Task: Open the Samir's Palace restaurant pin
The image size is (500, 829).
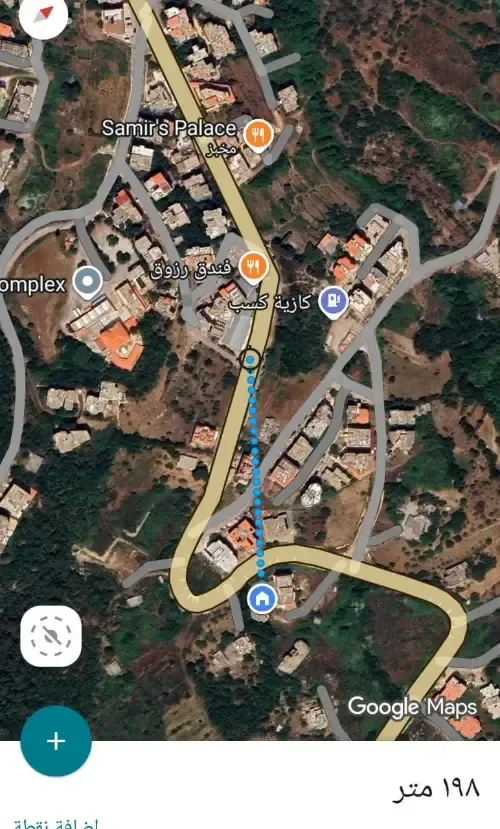Action: click(x=258, y=135)
